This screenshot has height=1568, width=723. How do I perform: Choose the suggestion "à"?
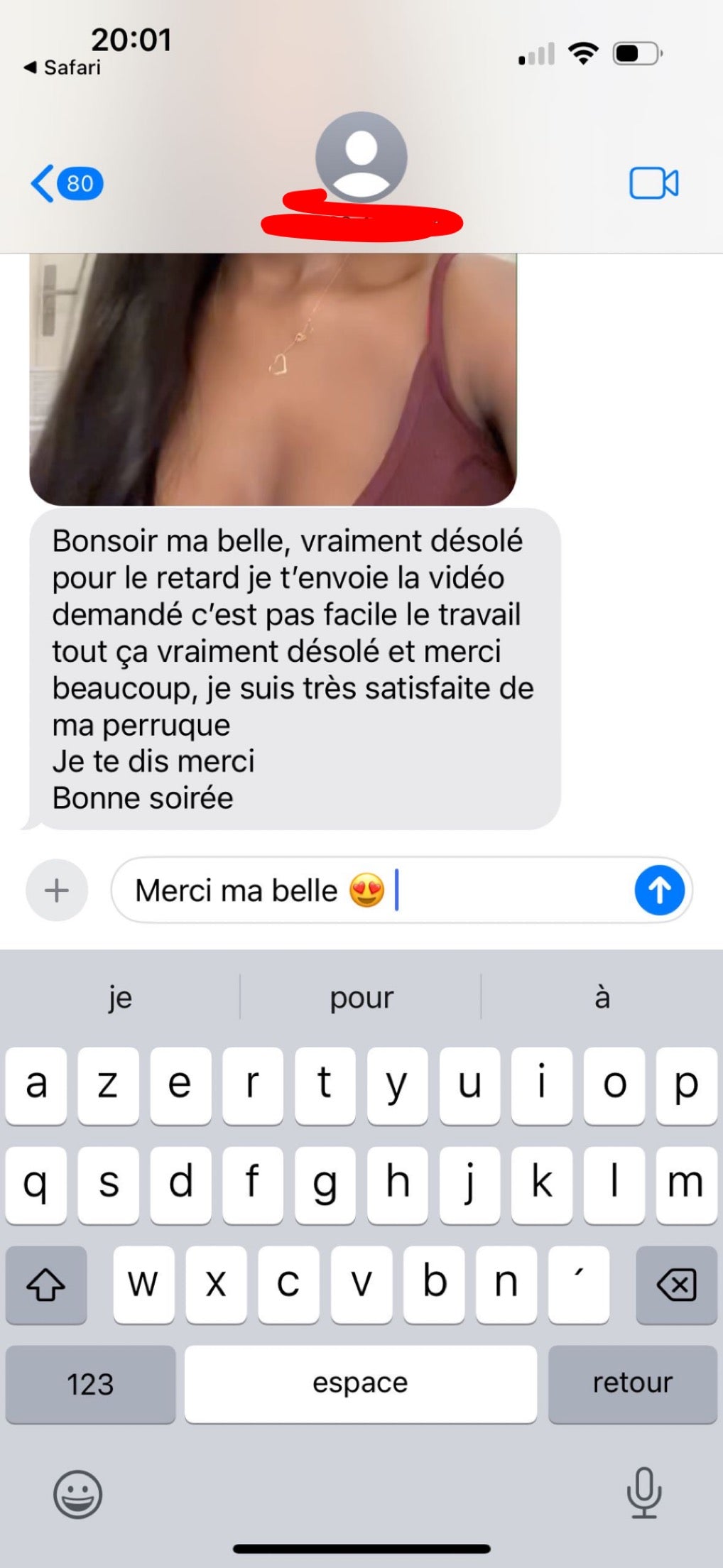click(602, 997)
